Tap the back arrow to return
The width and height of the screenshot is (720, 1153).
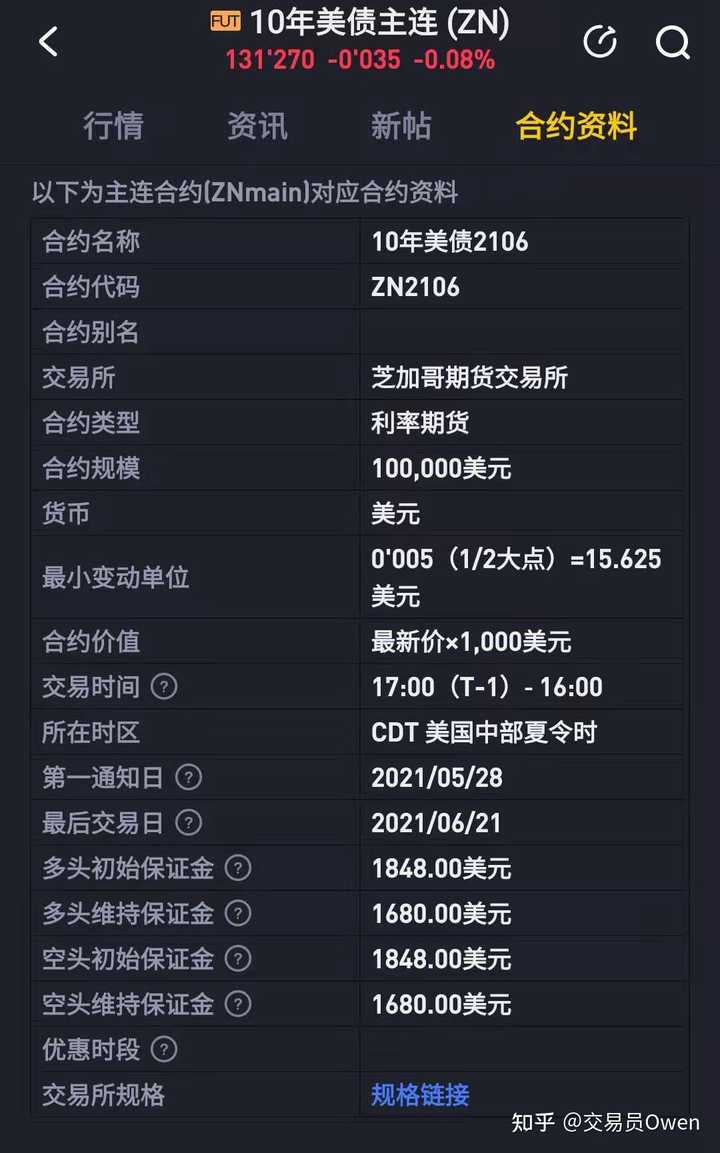click(47, 42)
